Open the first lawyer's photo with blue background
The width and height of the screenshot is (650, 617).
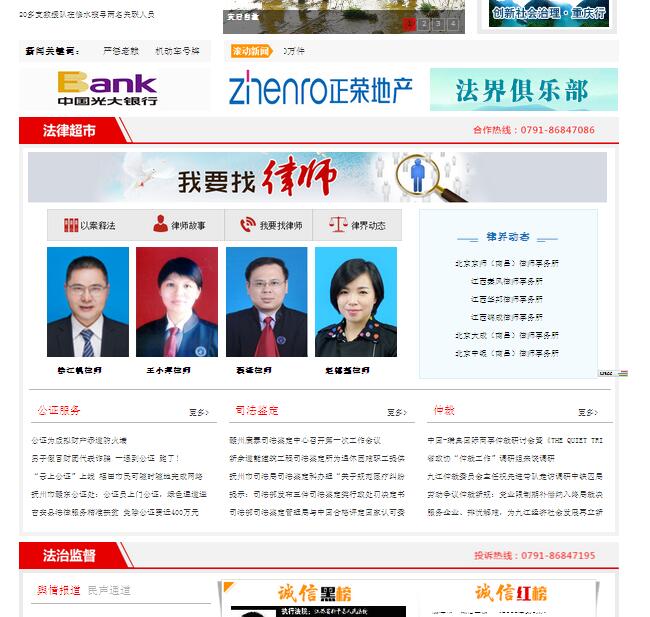coord(88,302)
